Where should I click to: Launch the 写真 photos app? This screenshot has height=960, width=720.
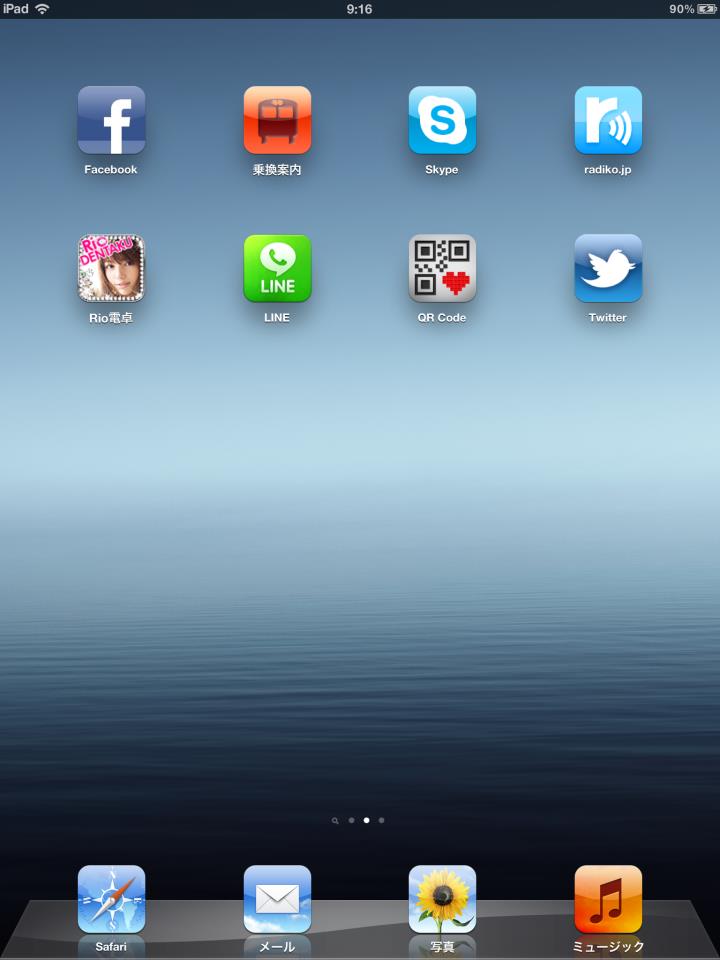coord(442,899)
